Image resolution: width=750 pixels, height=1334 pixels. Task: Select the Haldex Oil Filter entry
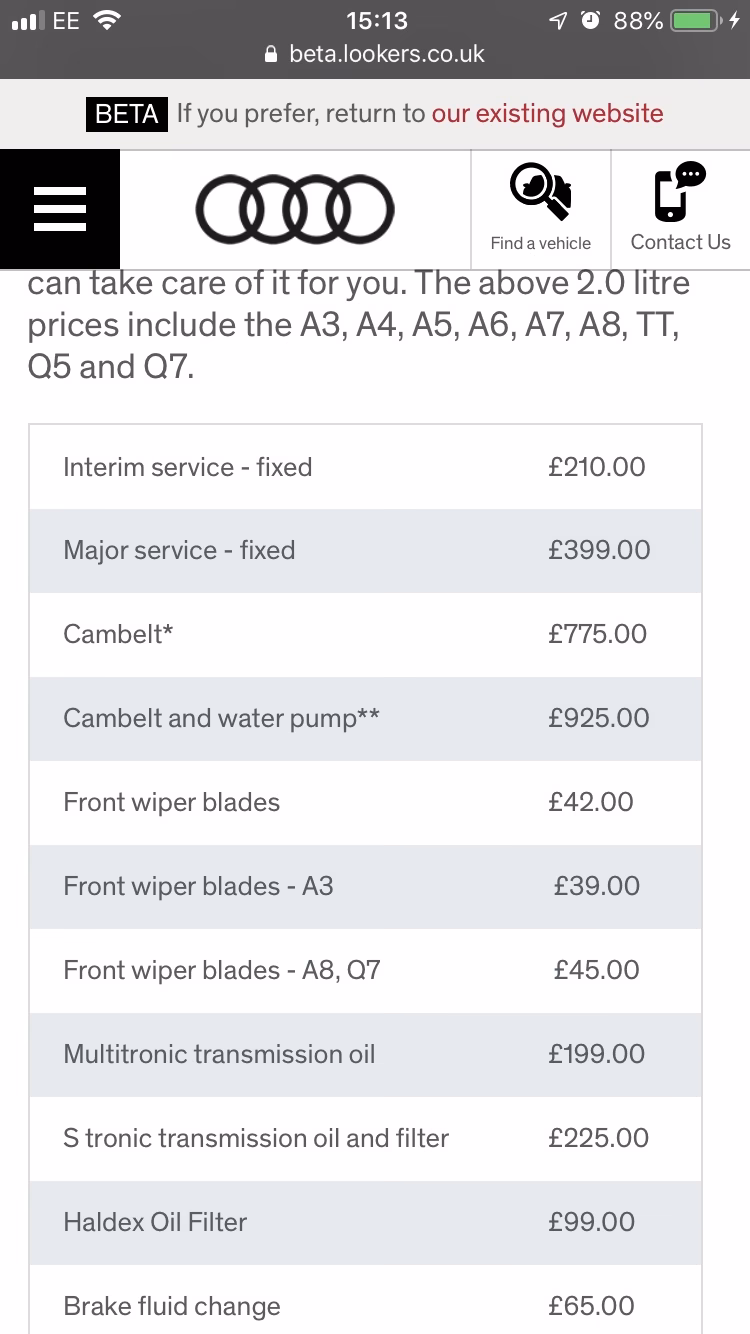click(365, 1221)
